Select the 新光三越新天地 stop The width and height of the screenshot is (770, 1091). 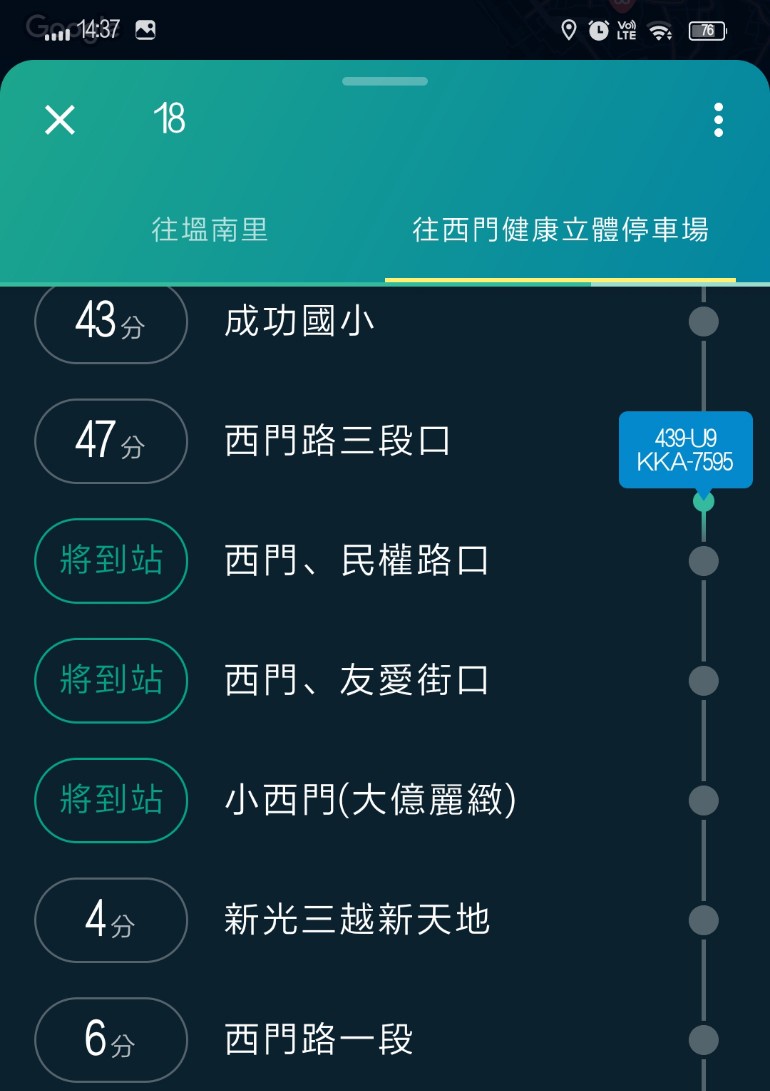356,920
